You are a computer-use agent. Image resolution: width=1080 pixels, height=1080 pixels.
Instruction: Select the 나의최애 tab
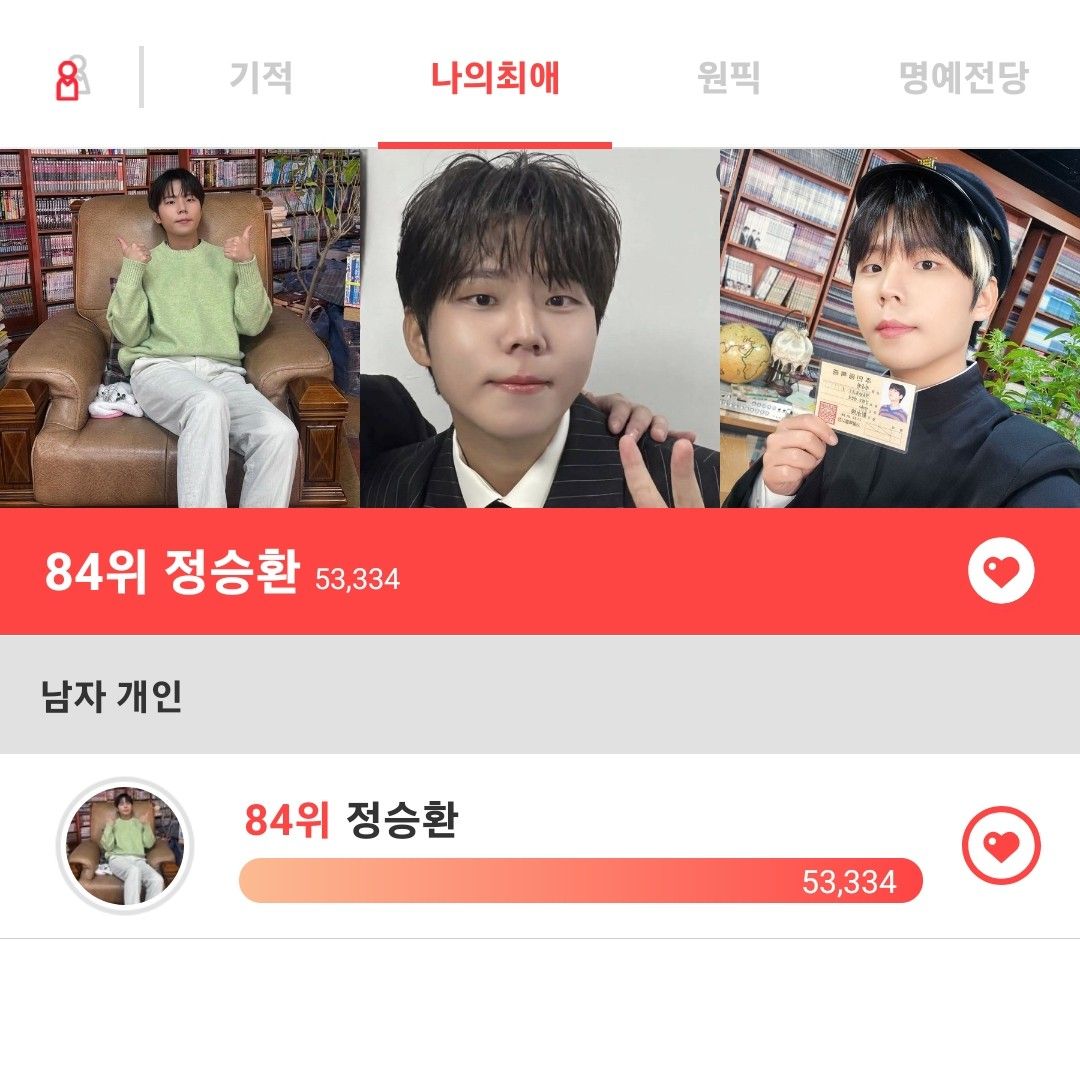pyautogui.click(x=495, y=78)
